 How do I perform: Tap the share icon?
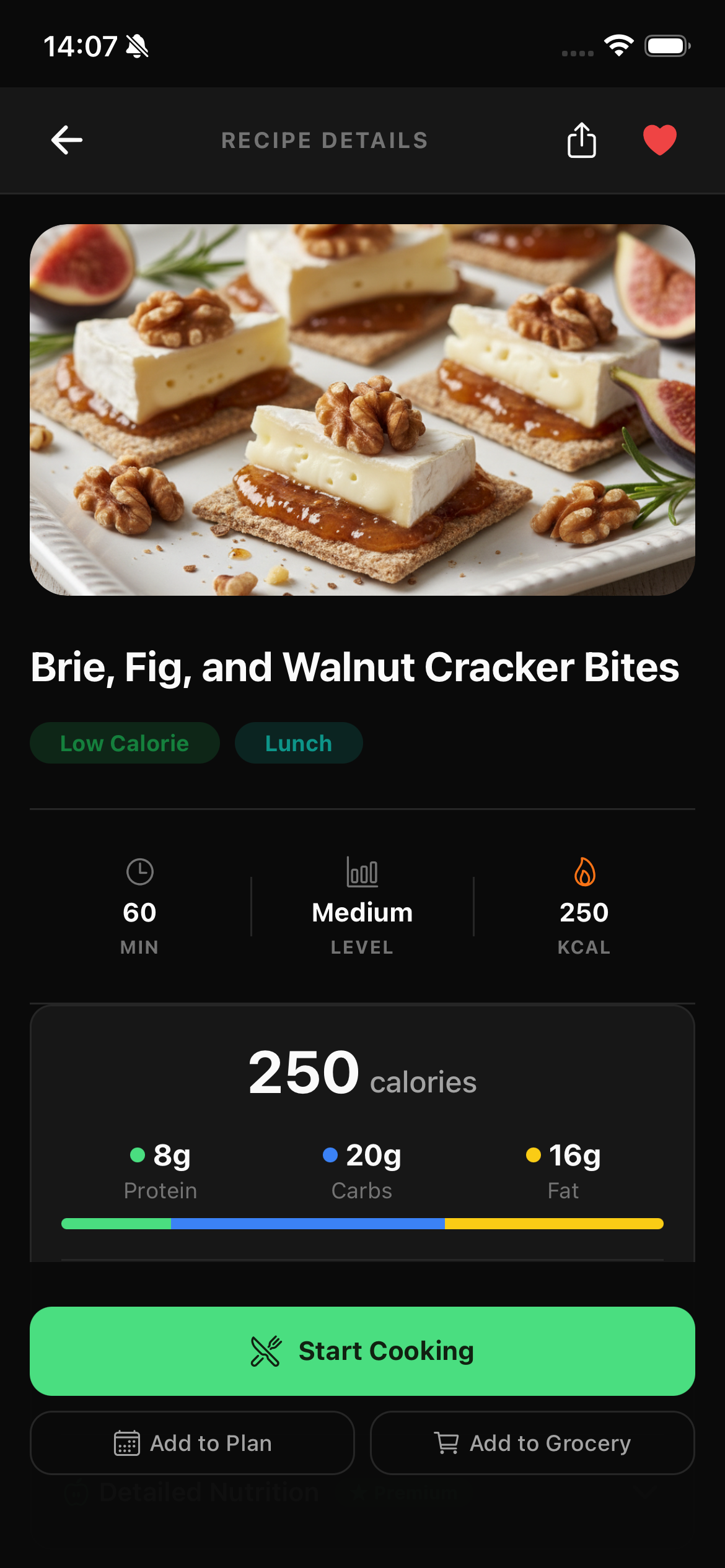[580, 141]
